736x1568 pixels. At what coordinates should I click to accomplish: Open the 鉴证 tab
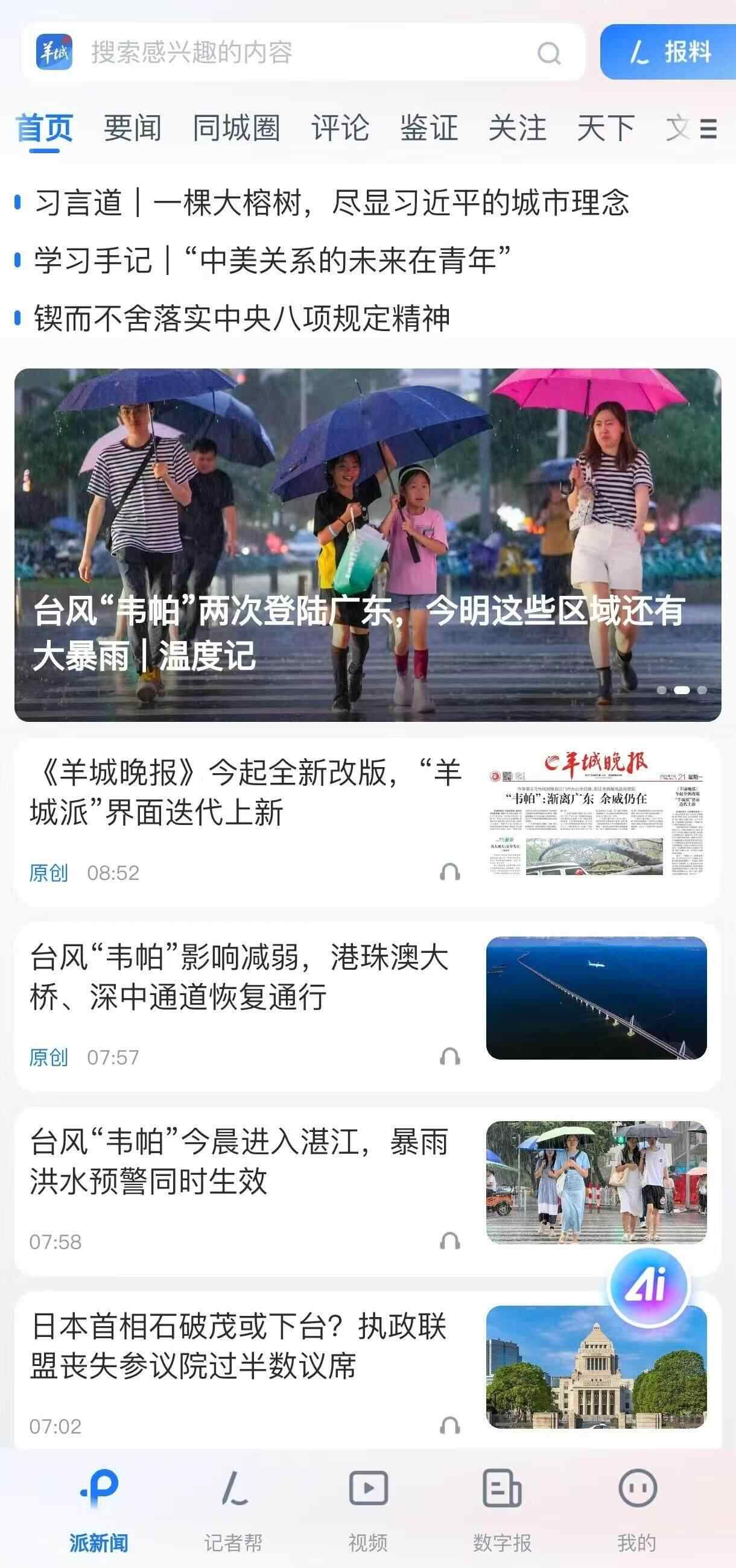click(428, 128)
